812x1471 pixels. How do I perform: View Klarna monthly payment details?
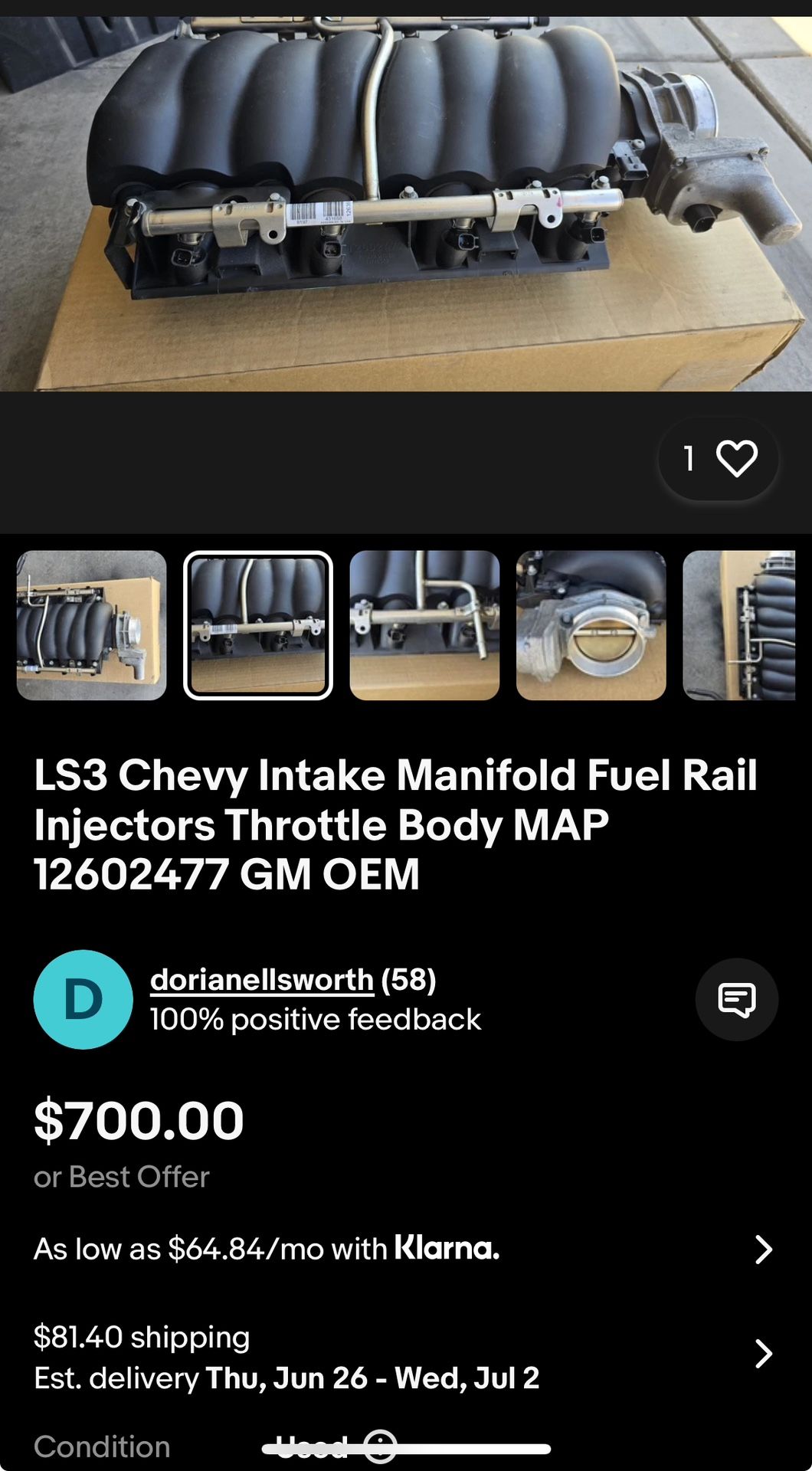[763, 1249]
